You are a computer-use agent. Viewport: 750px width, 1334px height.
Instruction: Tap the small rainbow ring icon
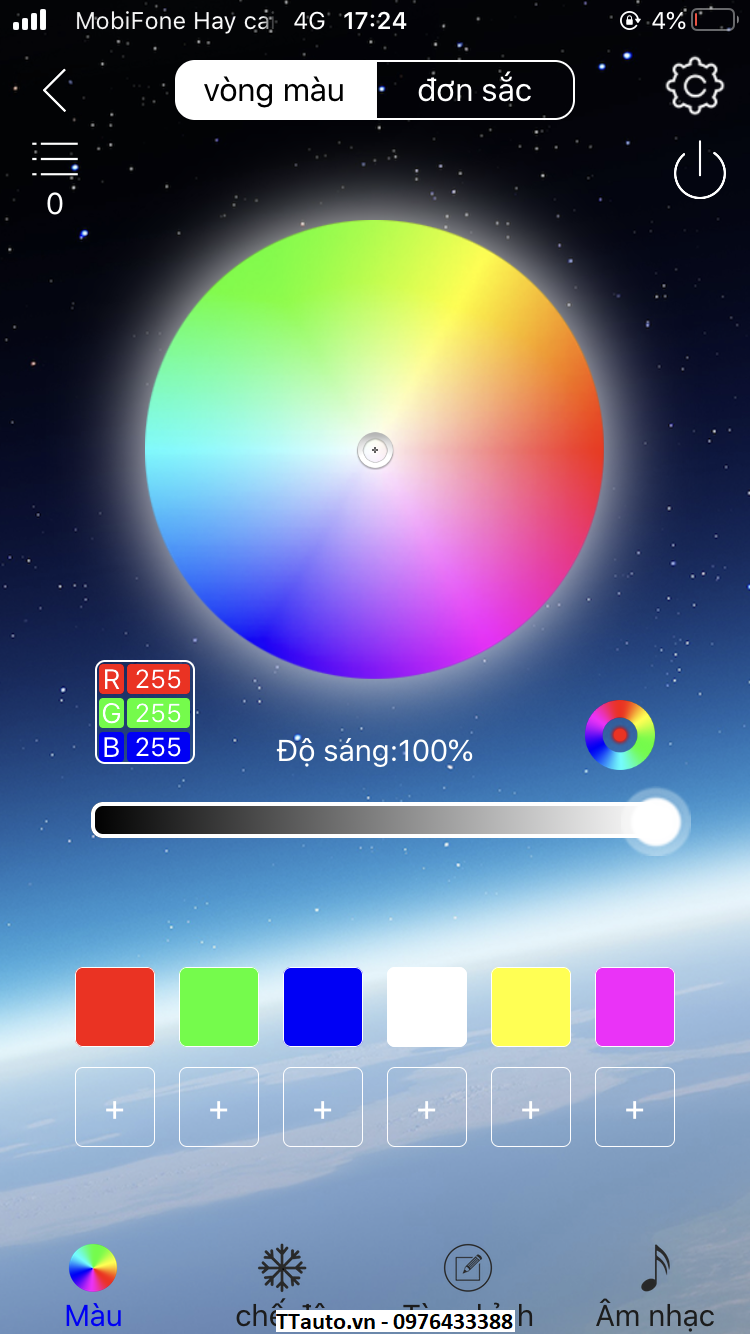(620, 735)
